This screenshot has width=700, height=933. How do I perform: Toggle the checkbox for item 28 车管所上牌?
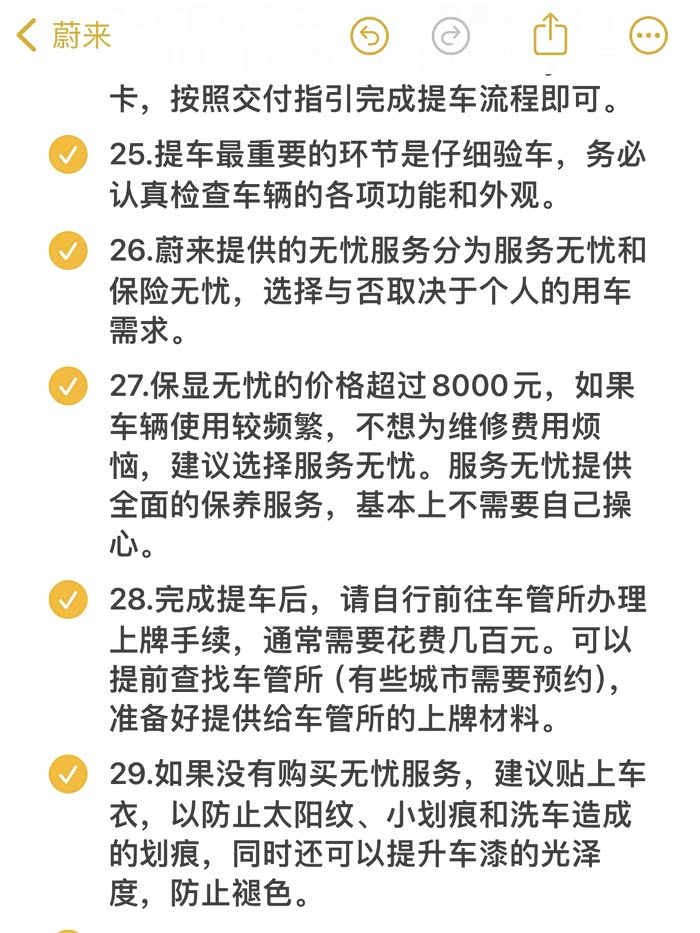[x=68, y=599]
